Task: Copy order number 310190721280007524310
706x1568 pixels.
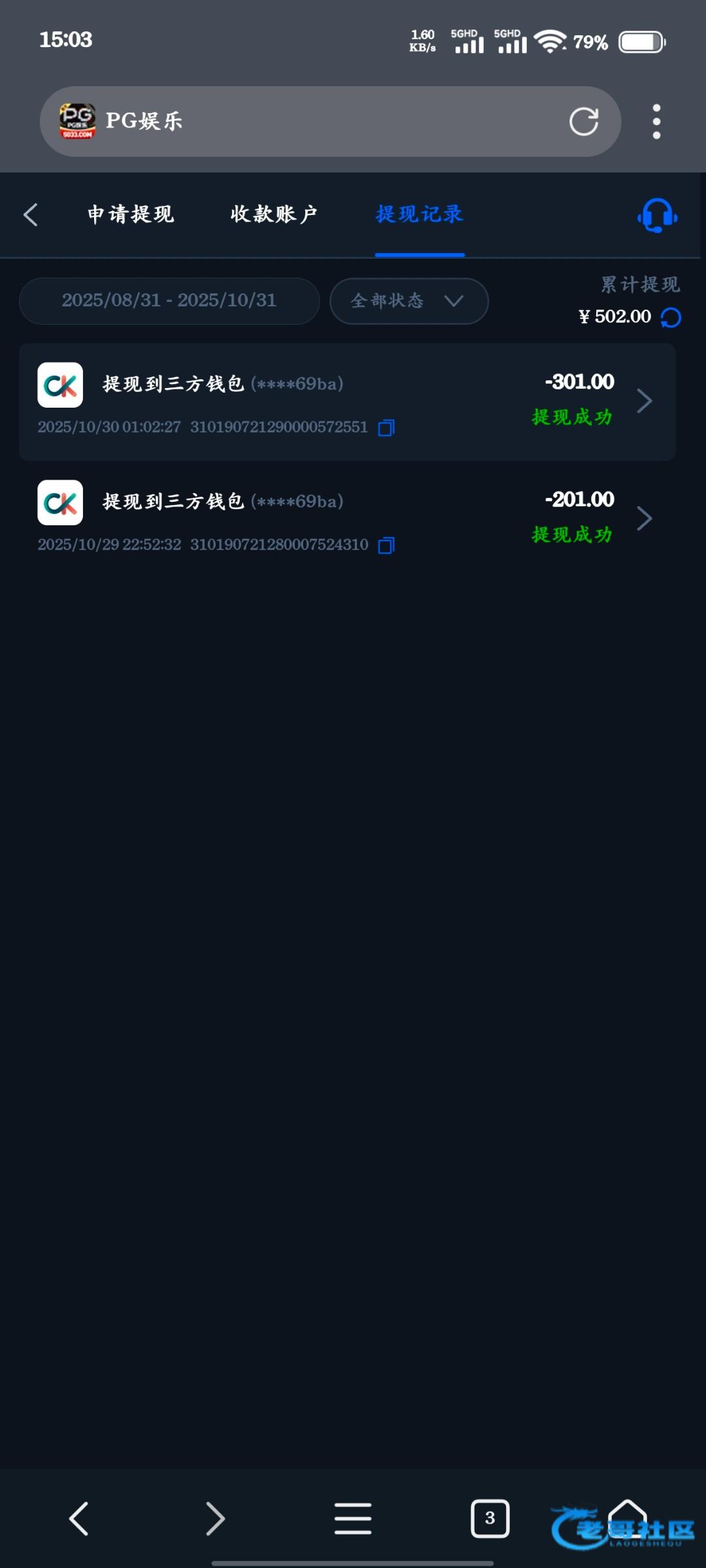Action: (x=386, y=546)
